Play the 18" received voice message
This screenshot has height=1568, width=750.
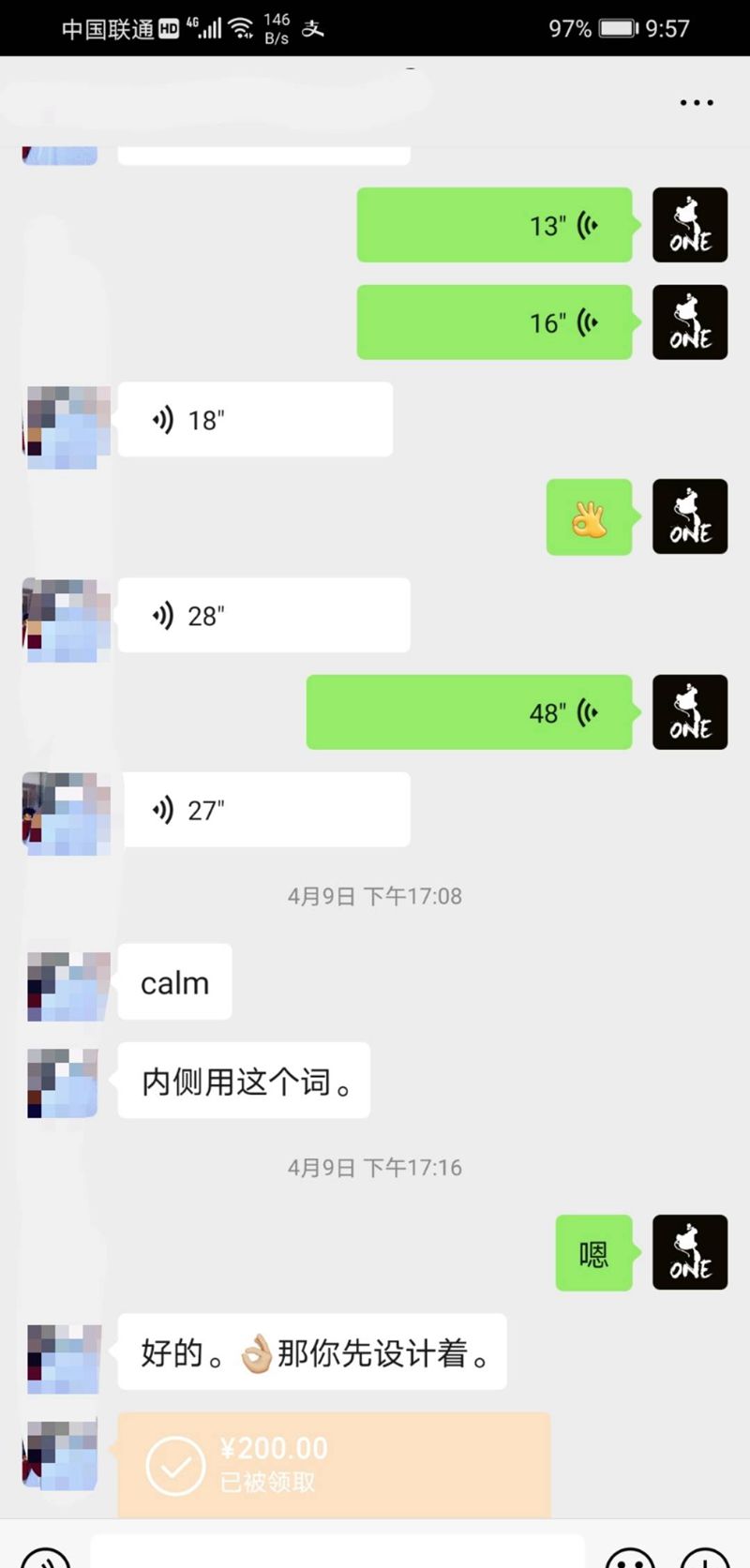[x=255, y=420]
